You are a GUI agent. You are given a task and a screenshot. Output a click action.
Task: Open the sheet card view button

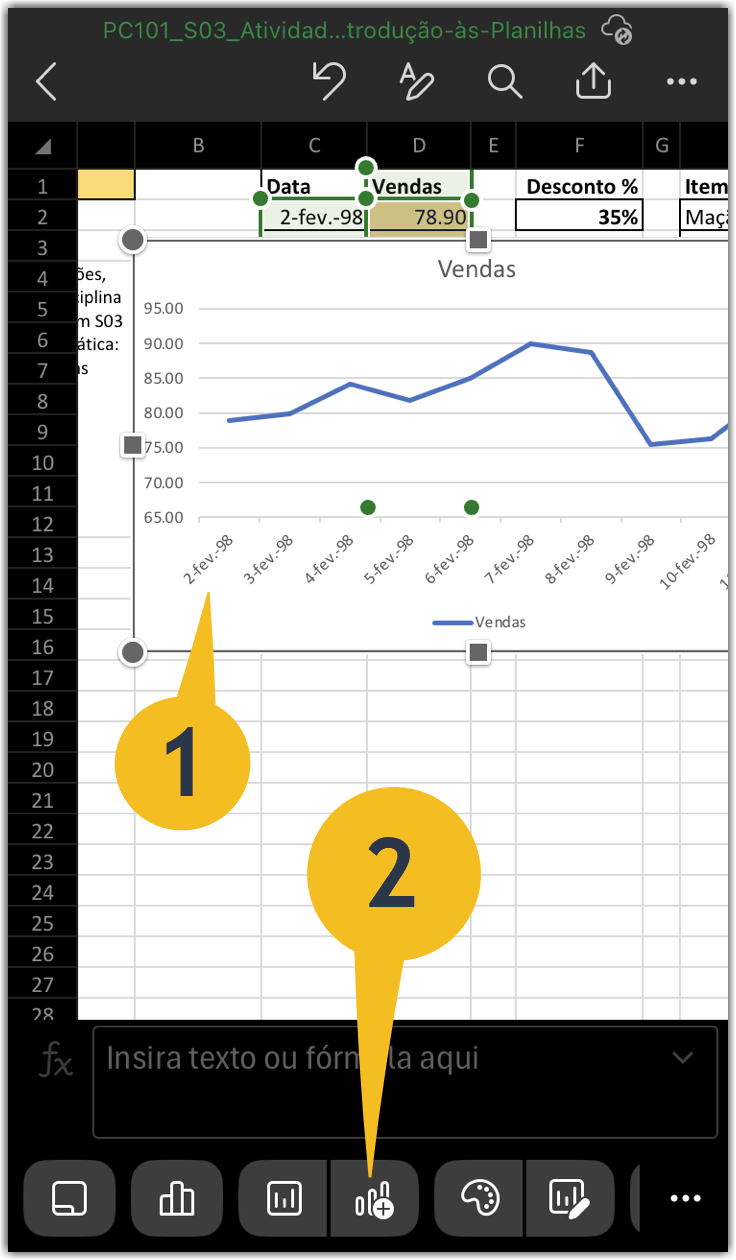69,1198
